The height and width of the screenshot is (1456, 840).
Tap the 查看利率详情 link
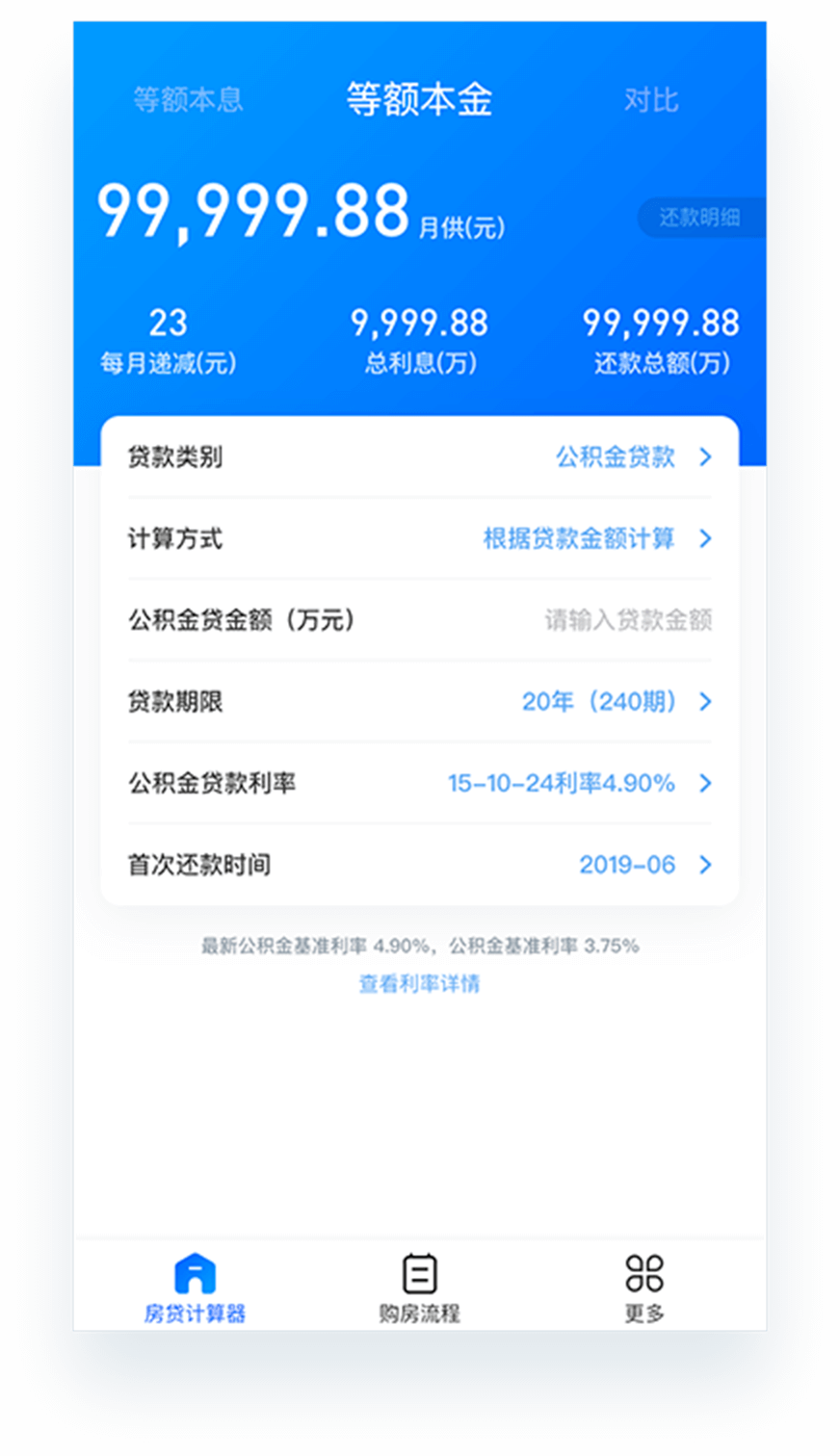(x=419, y=983)
